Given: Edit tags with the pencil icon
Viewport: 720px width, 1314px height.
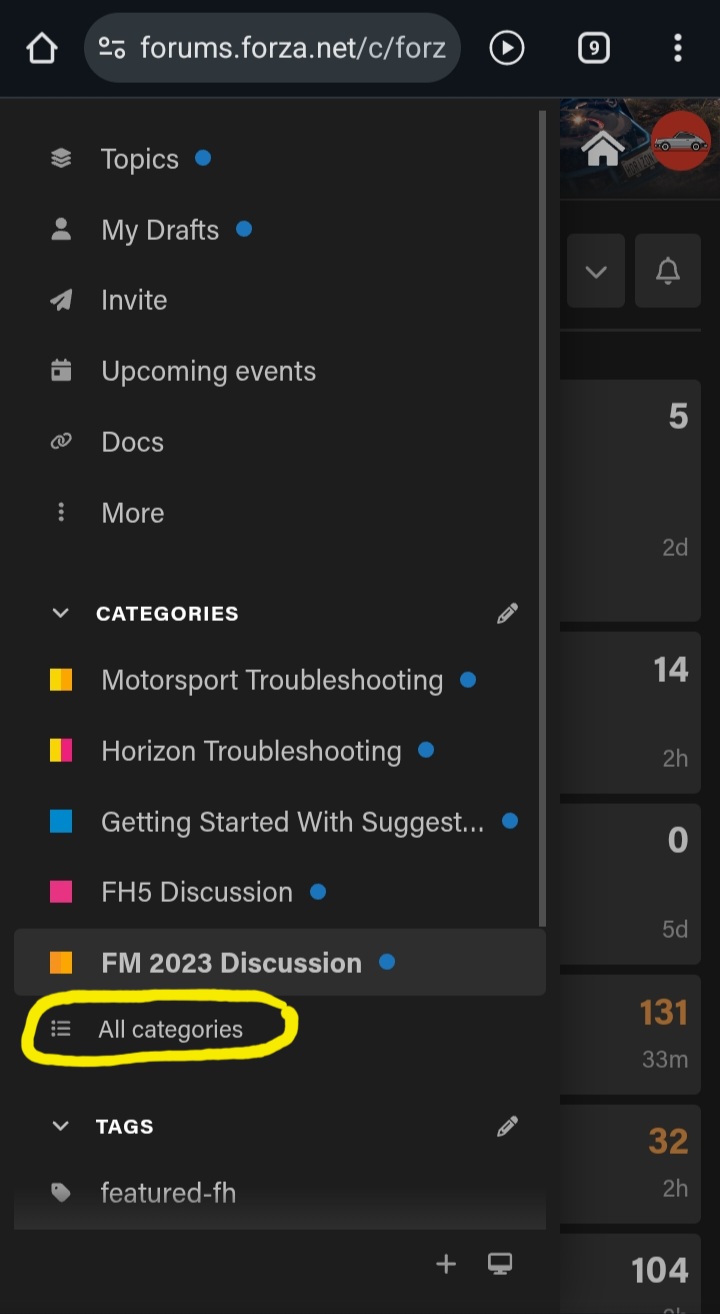Looking at the screenshot, I should click(x=507, y=1126).
